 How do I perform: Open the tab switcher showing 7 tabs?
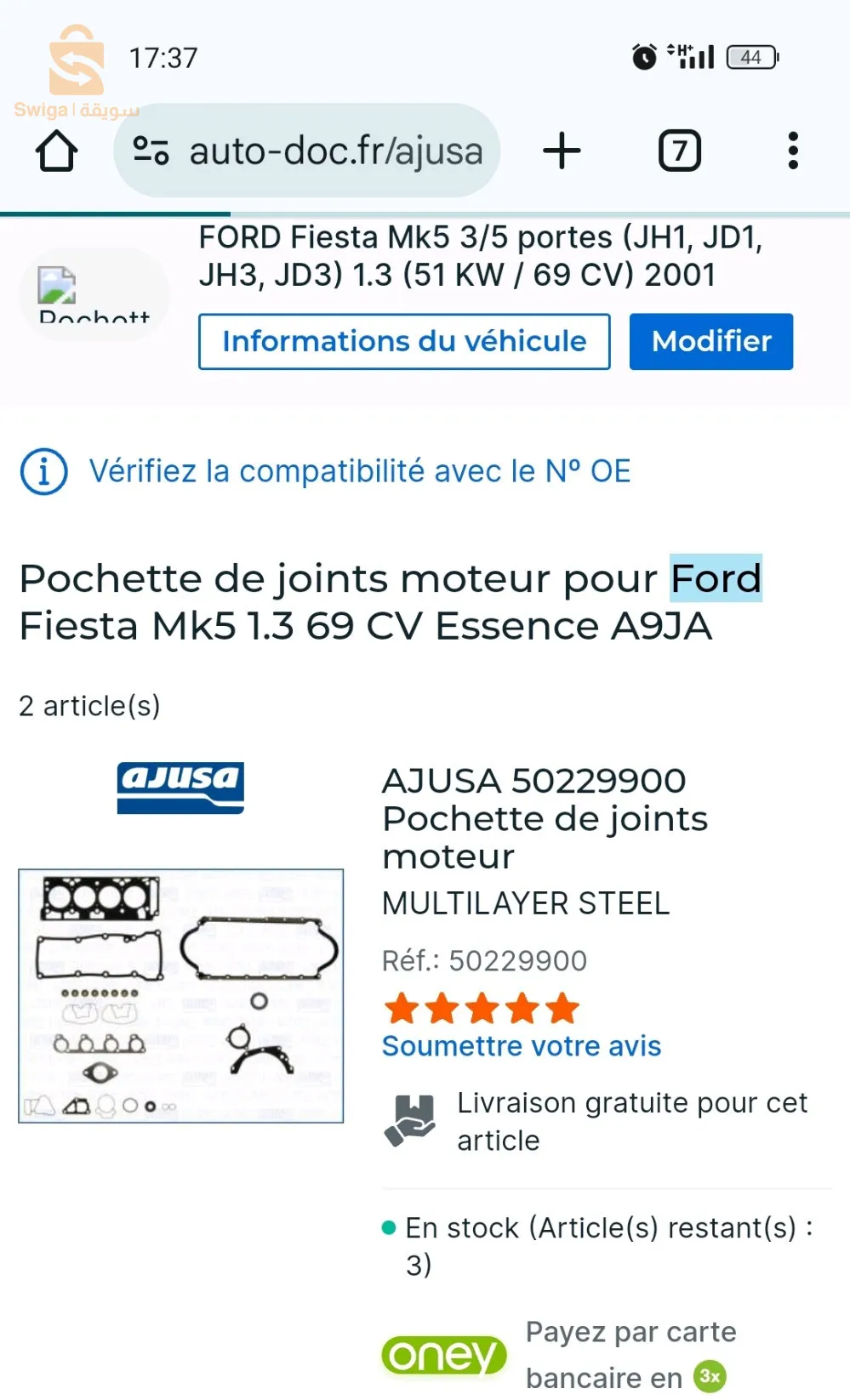click(x=679, y=151)
